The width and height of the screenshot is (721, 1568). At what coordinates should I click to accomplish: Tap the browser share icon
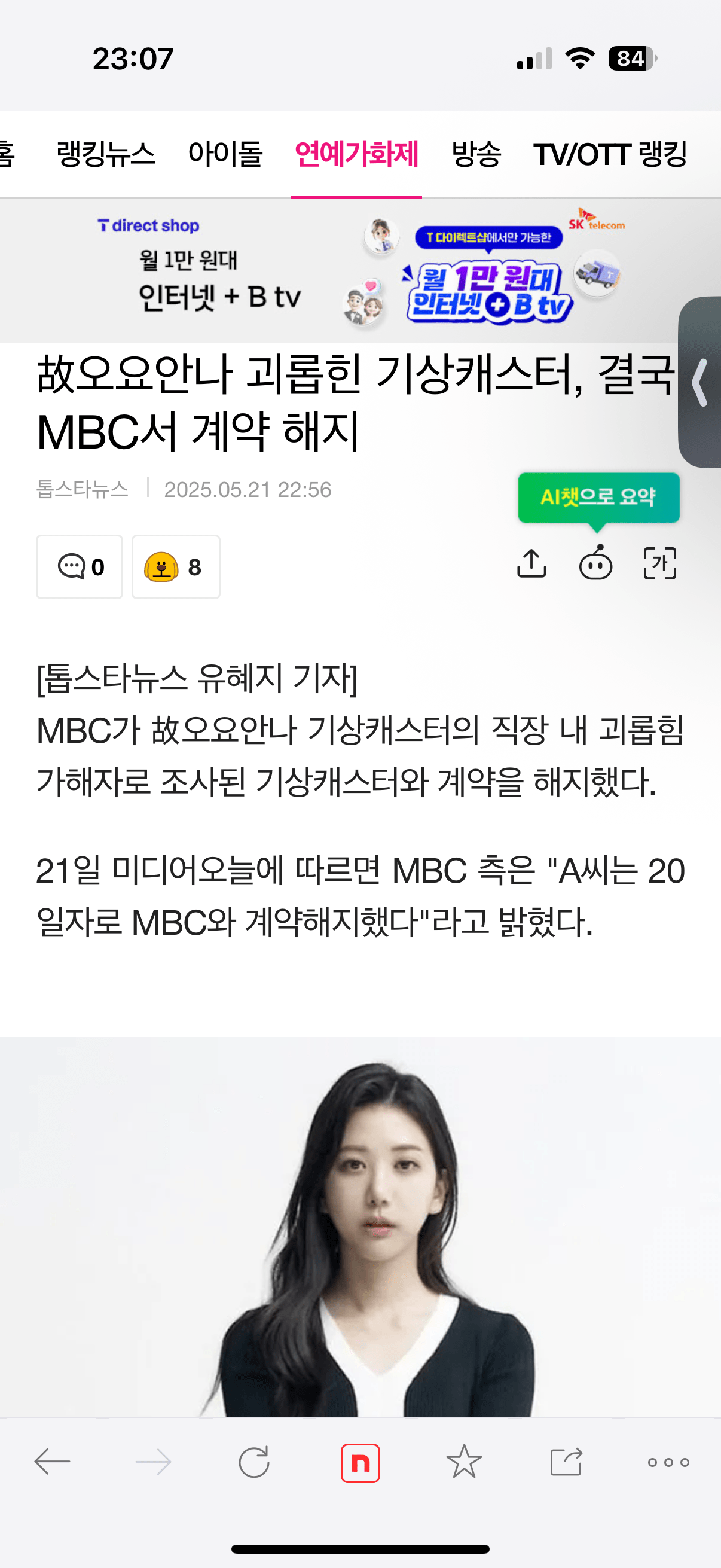point(566,1462)
